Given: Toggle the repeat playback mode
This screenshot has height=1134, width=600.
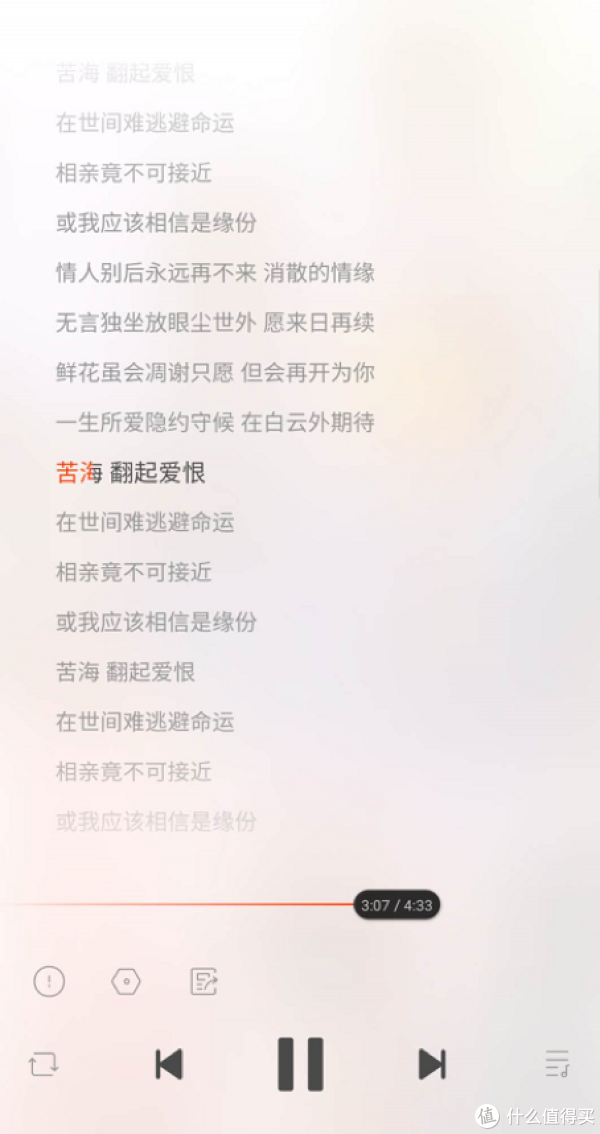Looking at the screenshot, I should (44, 1064).
